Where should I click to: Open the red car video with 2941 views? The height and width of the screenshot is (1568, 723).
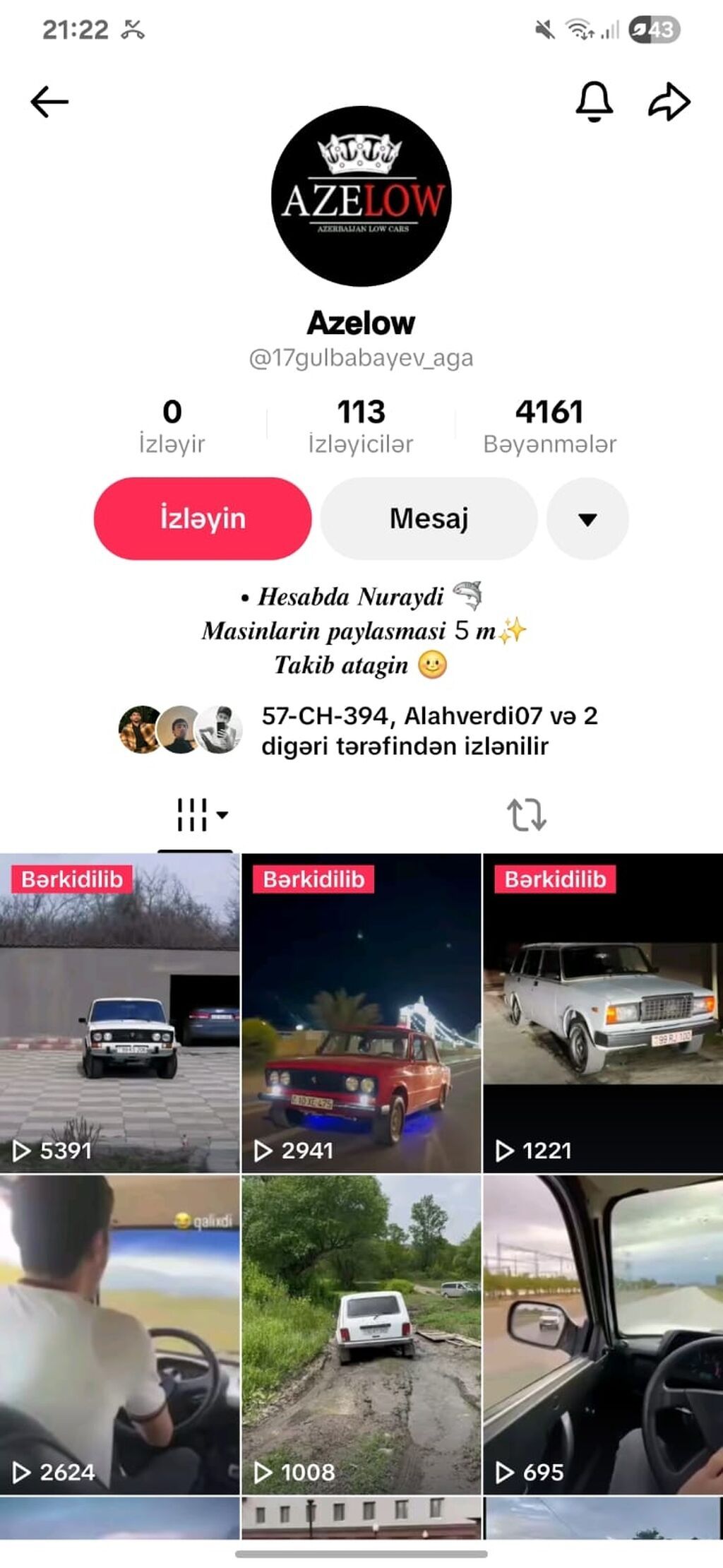[361, 1013]
